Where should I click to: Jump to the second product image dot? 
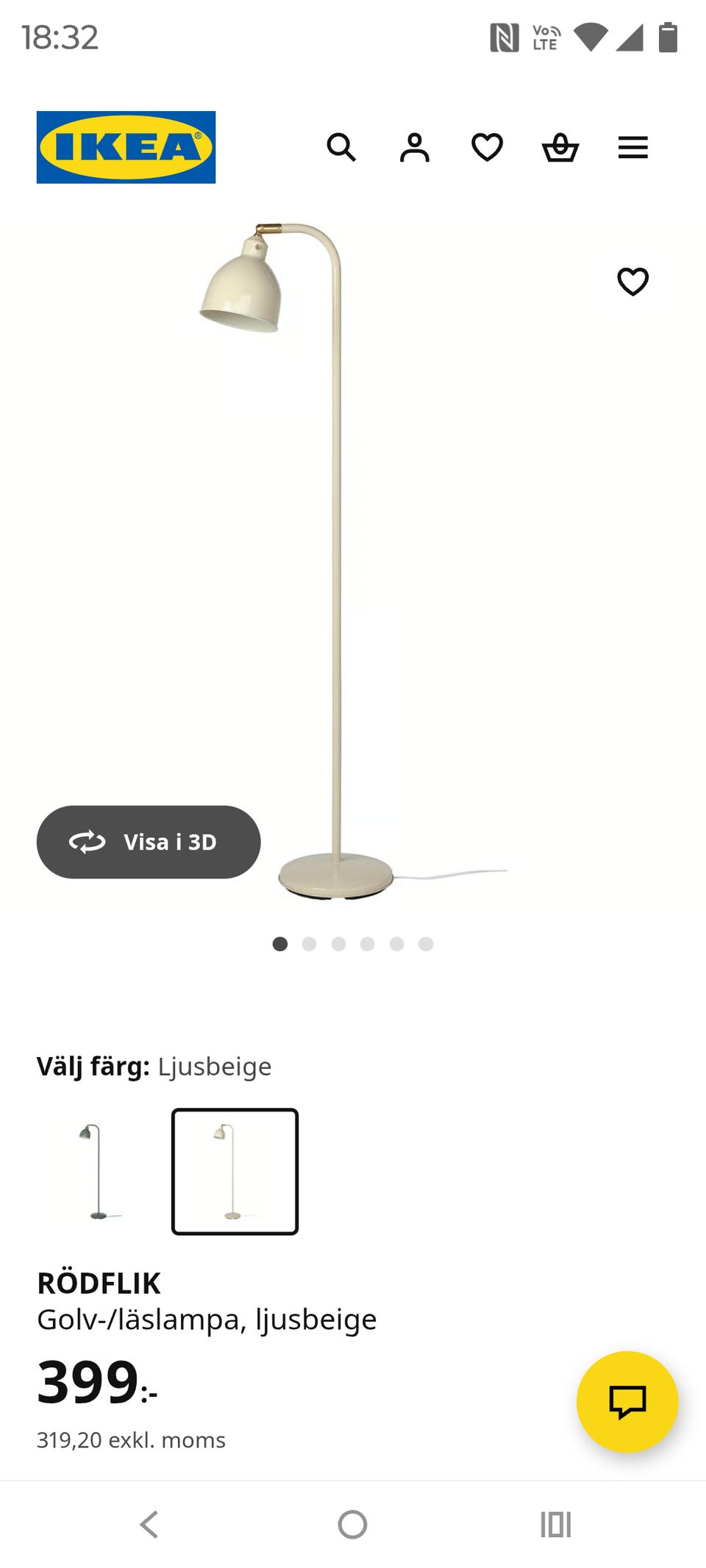point(310,943)
